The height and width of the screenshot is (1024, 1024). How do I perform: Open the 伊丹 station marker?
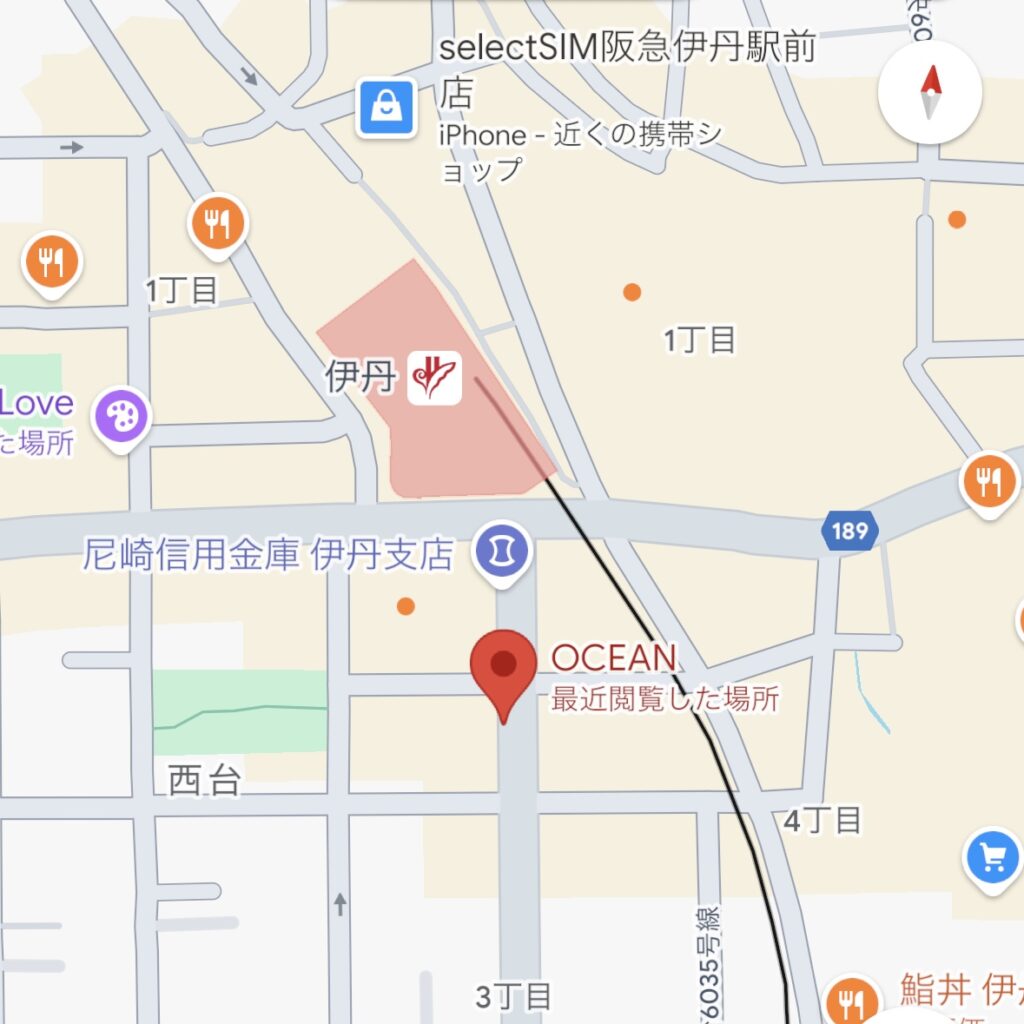point(434,378)
